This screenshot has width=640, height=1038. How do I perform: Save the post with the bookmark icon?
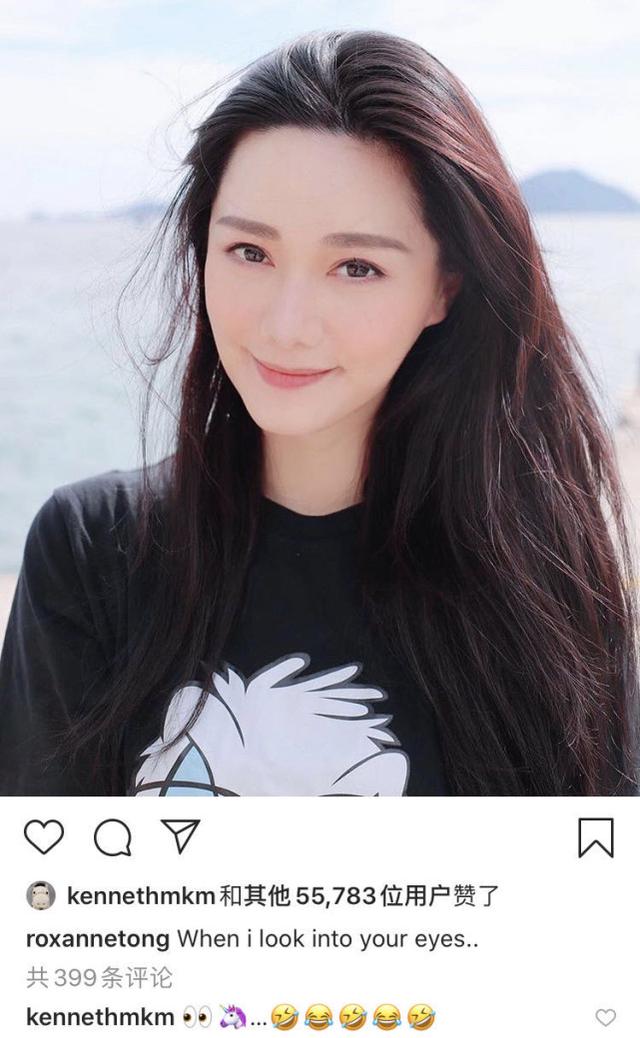point(596,838)
